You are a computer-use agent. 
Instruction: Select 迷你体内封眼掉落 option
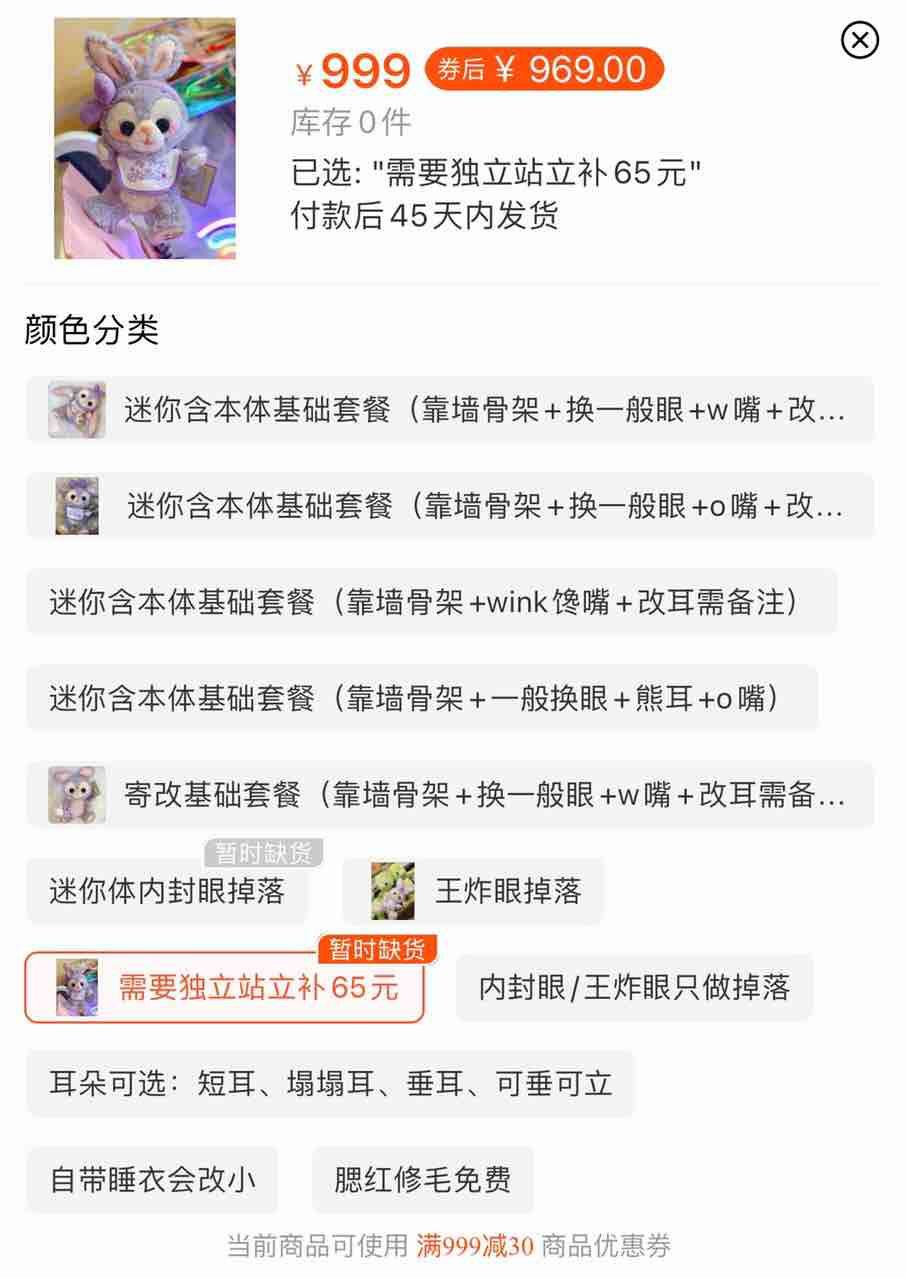pos(167,891)
